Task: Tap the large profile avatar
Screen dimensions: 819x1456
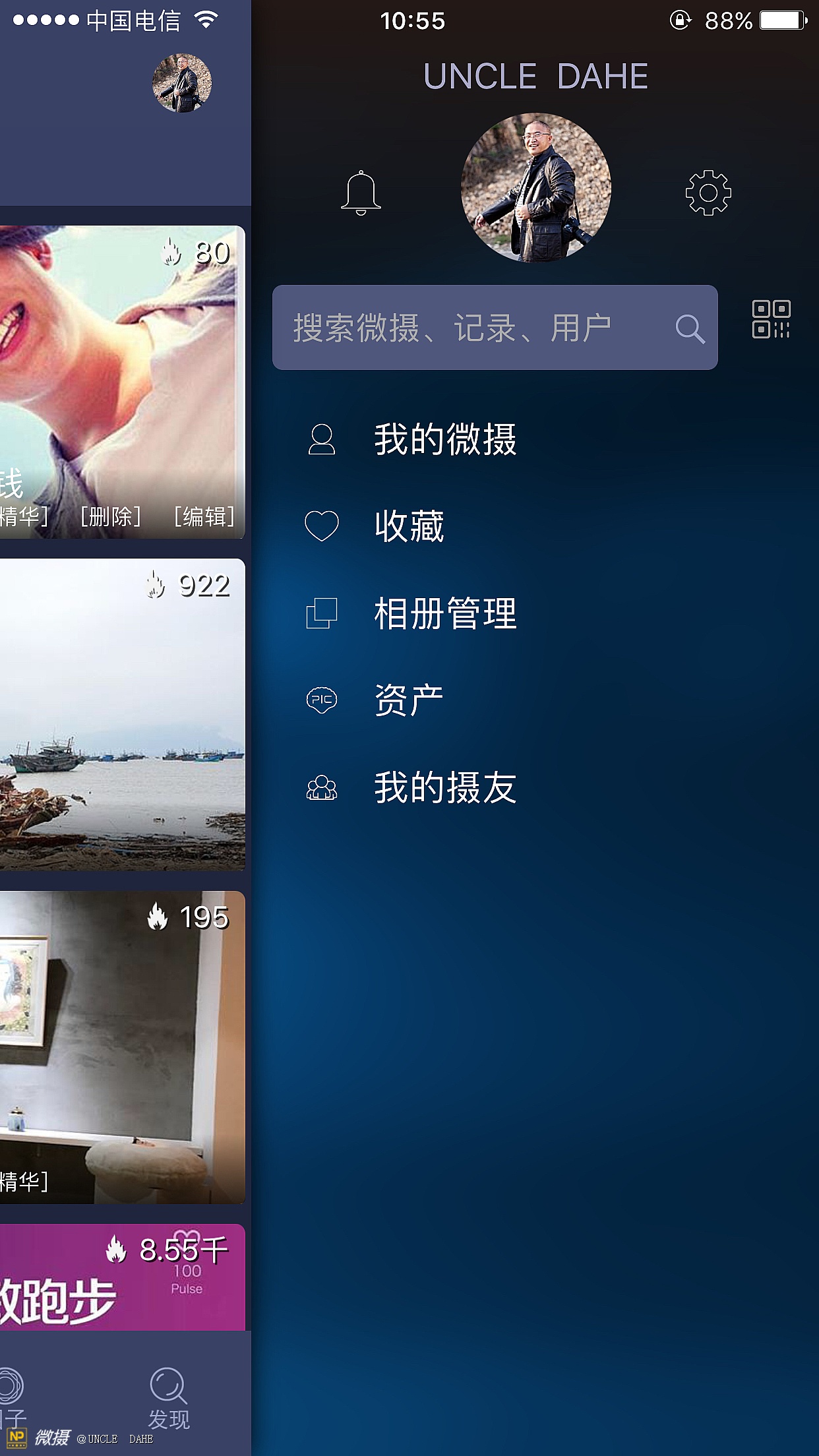Action: pyautogui.click(x=535, y=188)
